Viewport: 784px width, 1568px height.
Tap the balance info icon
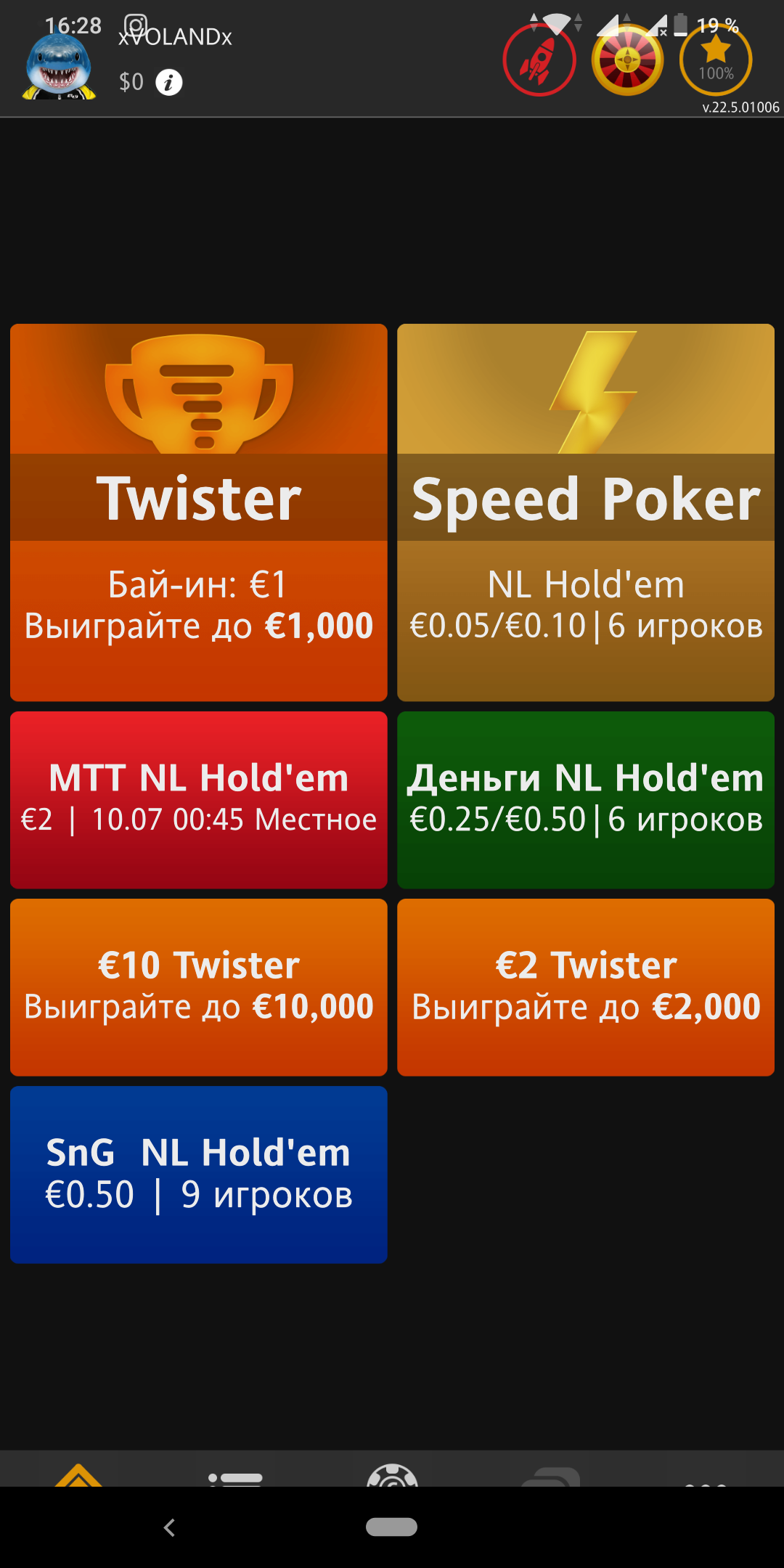[x=168, y=83]
